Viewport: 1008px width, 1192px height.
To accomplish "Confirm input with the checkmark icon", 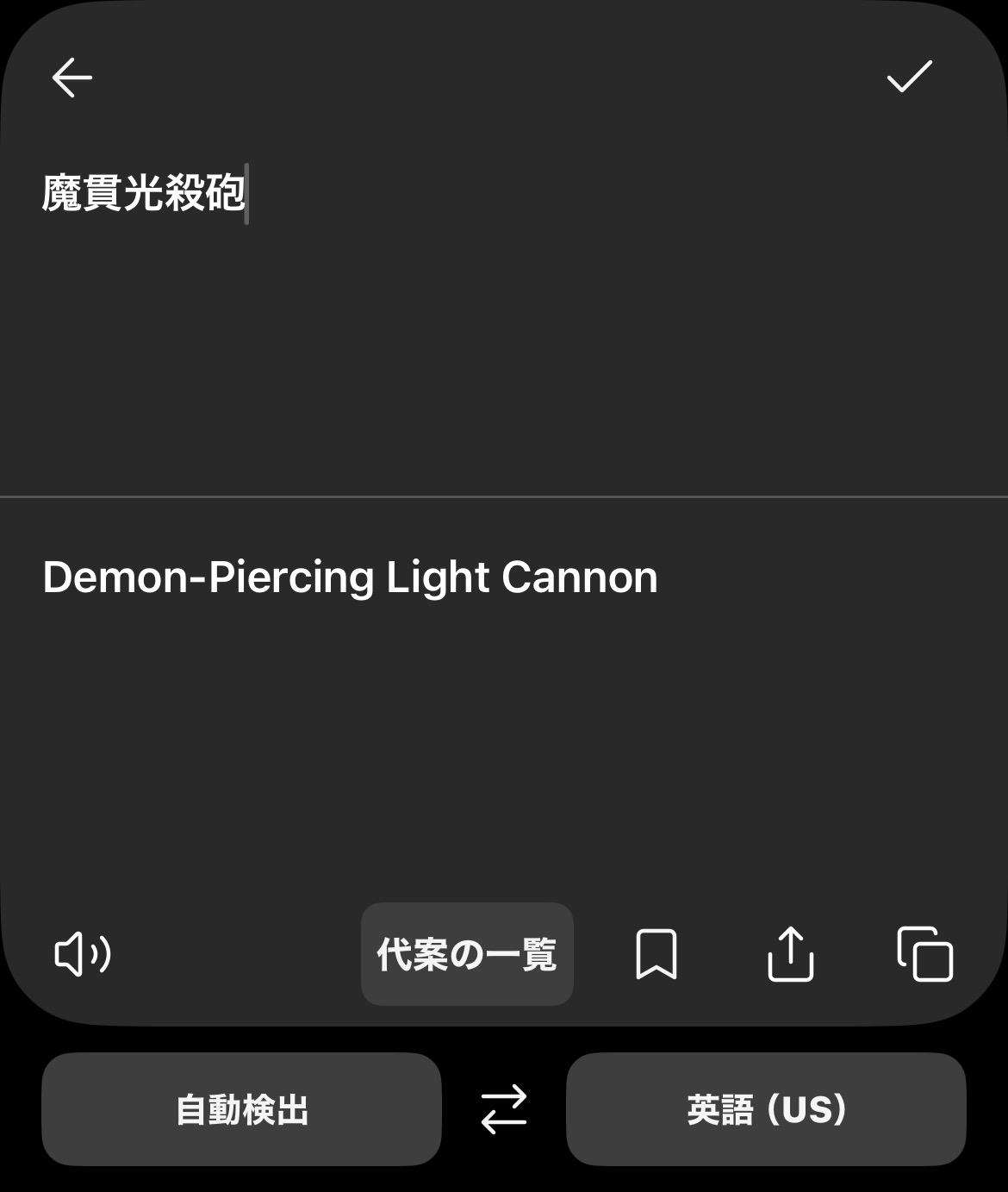I will [x=910, y=77].
